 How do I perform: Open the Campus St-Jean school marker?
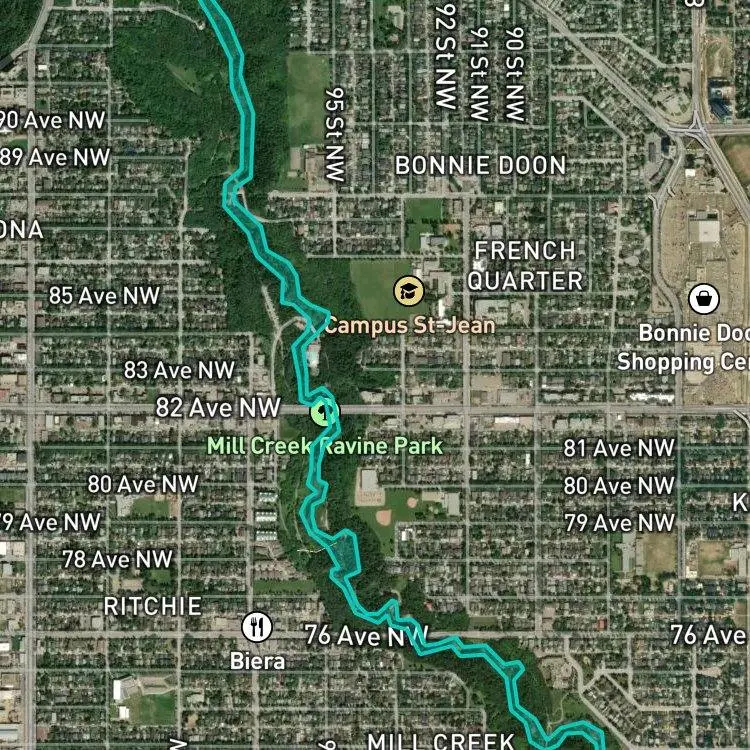coord(408,291)
